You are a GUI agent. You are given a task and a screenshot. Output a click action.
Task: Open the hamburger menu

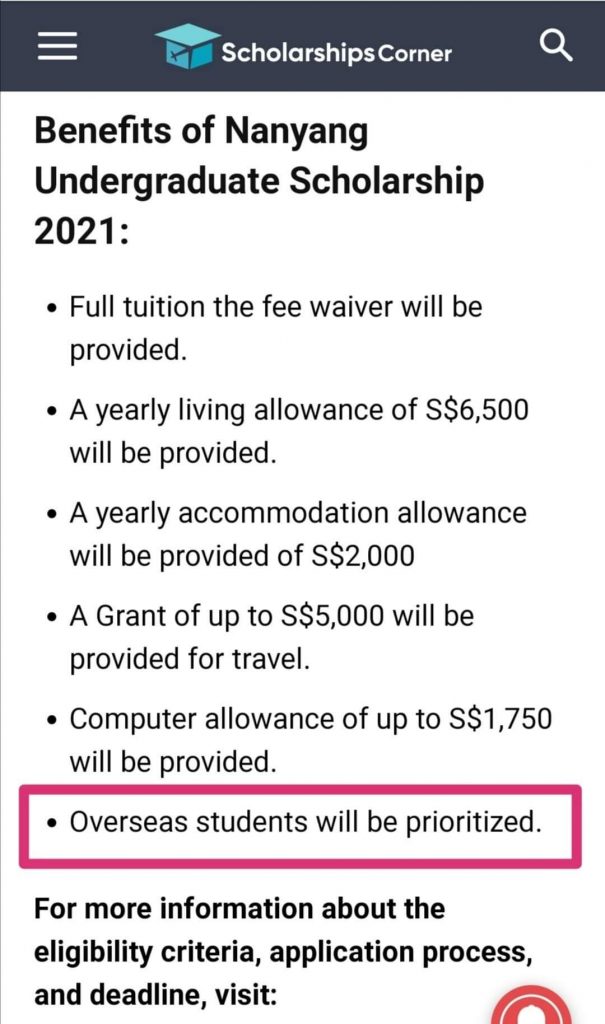[x=57, y=46]
